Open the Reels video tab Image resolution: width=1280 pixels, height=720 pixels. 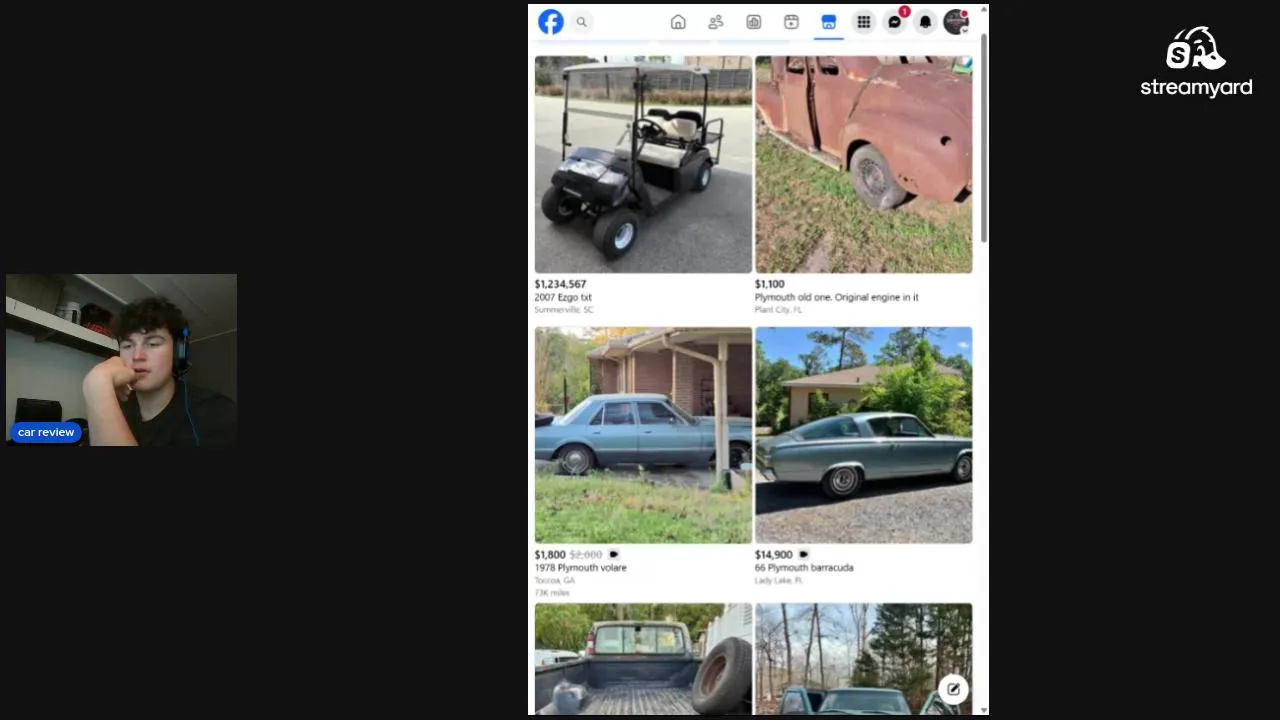point(791,22)
